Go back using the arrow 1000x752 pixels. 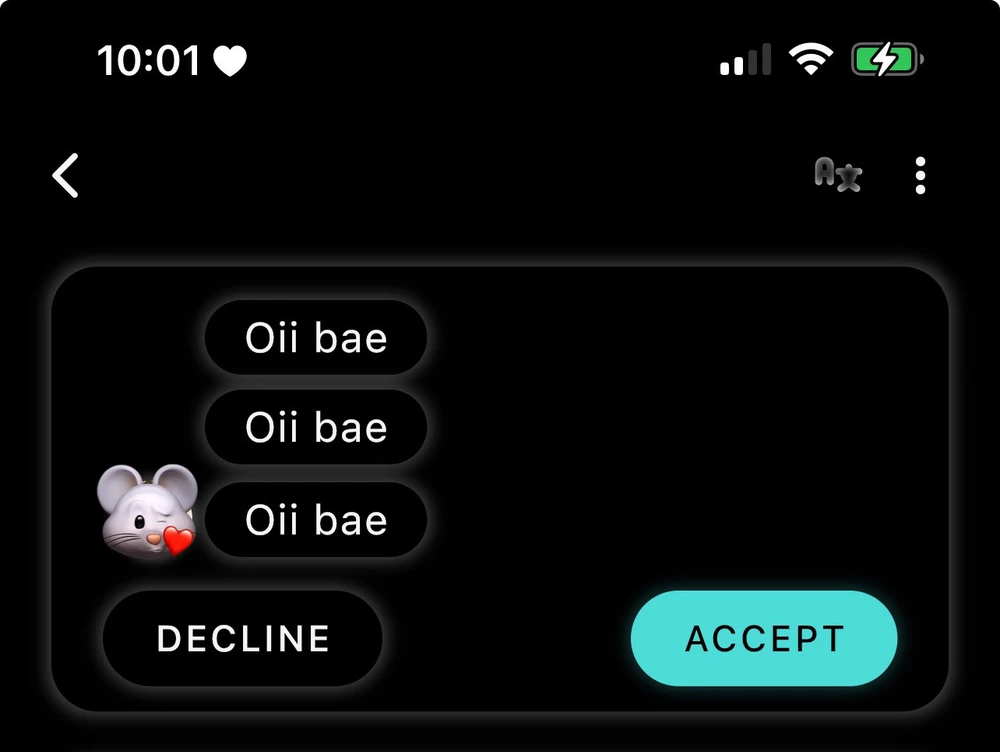pyautogui.click(x=66, y=176)
